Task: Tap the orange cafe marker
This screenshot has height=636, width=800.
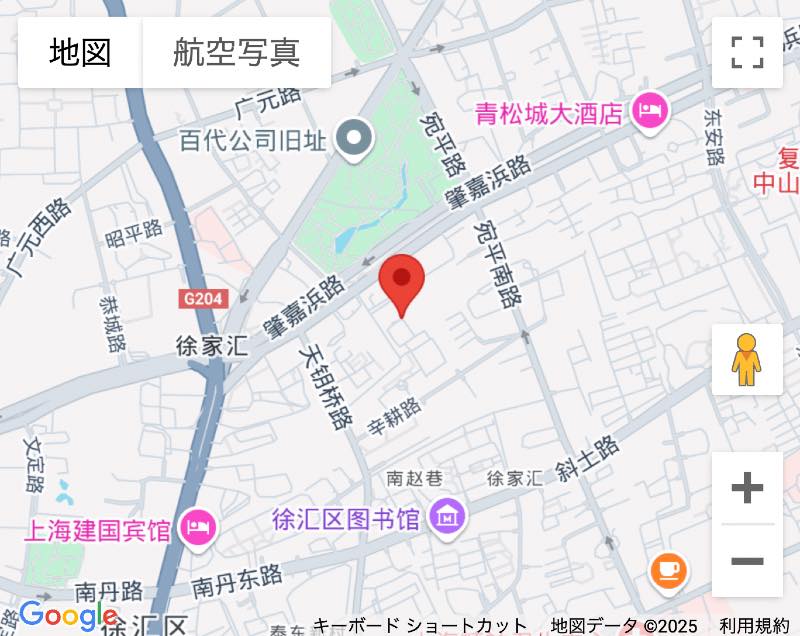Action: click(x=668, y=570)
